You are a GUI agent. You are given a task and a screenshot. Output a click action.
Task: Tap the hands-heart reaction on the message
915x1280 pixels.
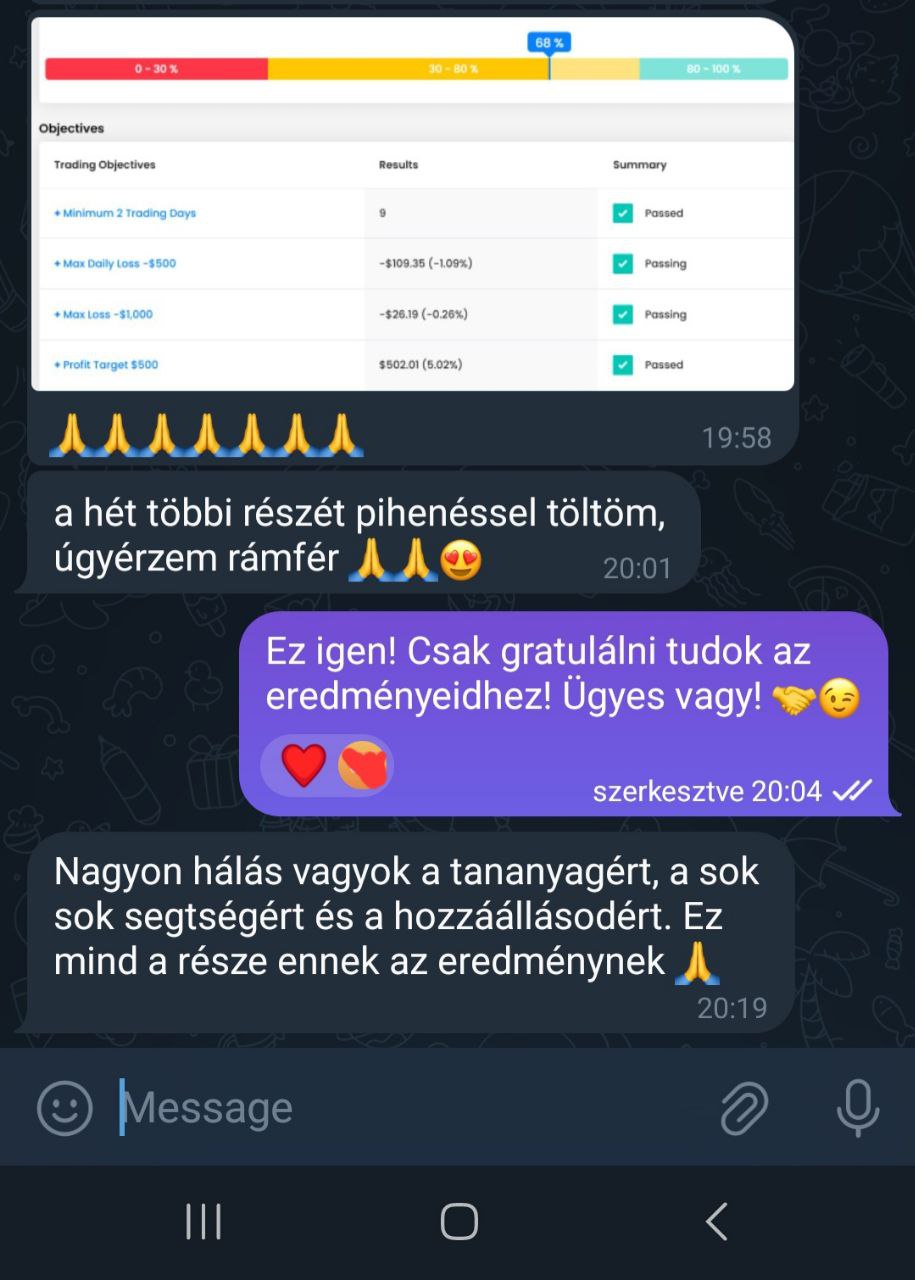(x=362, y=766)
